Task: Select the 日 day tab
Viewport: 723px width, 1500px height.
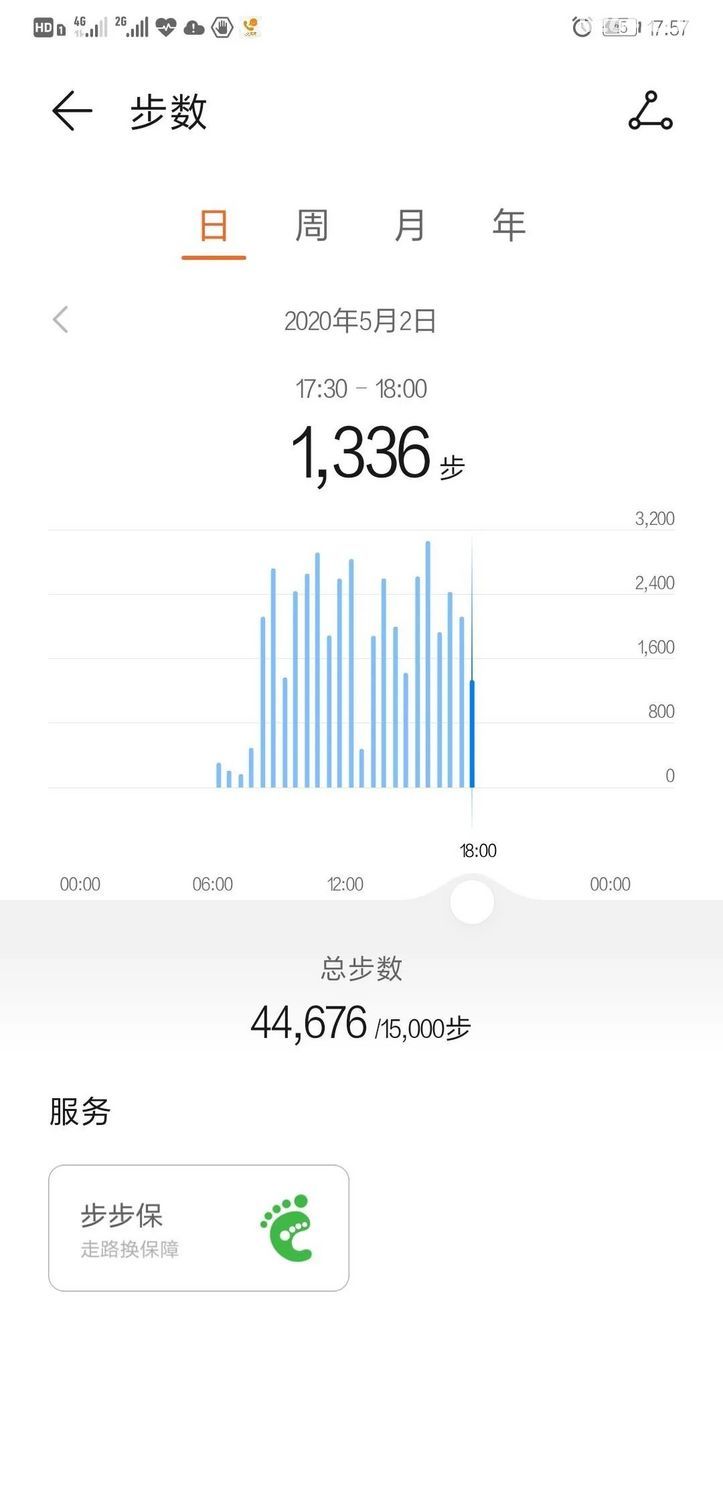Action: (213, 226)
